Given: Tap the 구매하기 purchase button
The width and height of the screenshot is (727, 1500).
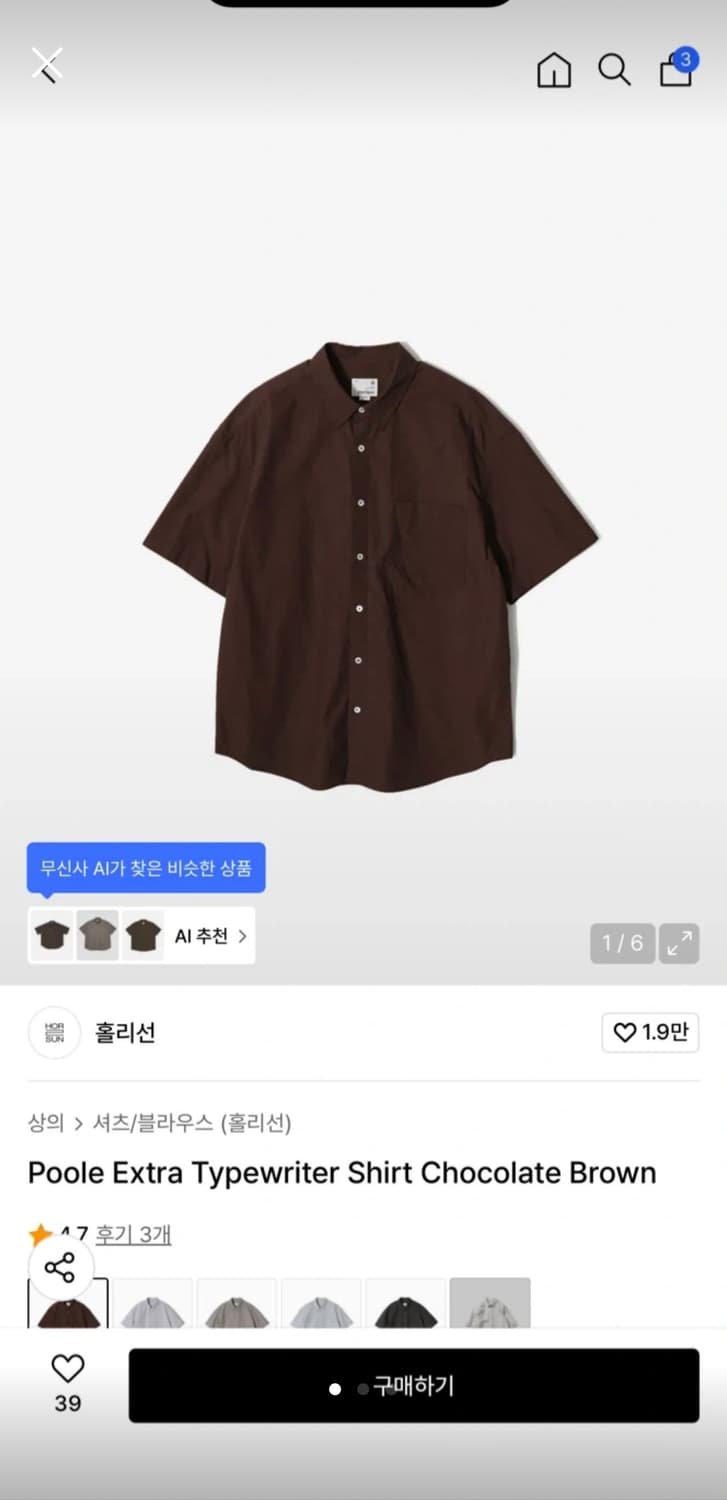Looking at the screenshot, I should click(x=413, y=1386).
